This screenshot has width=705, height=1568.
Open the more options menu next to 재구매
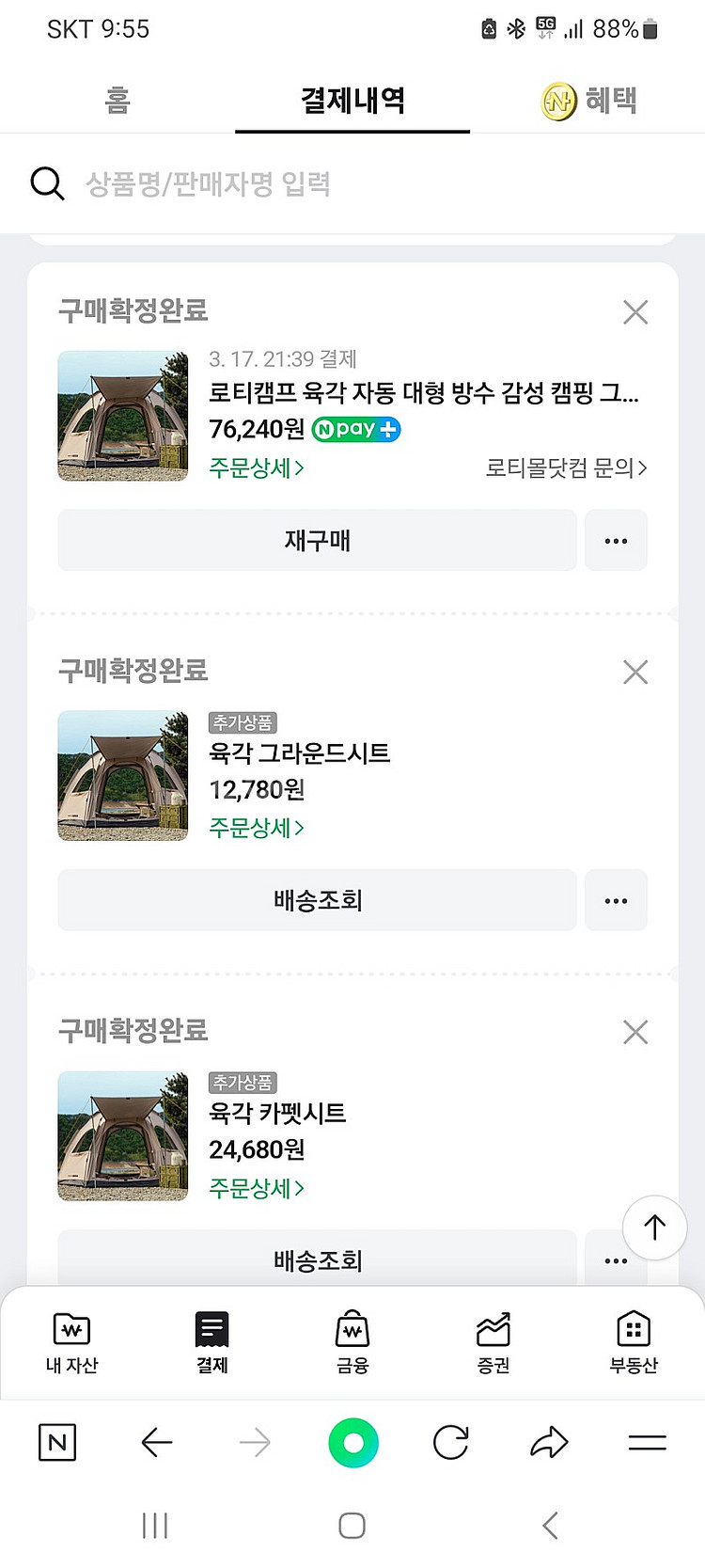pyautogui.click(x=616, y=540)
